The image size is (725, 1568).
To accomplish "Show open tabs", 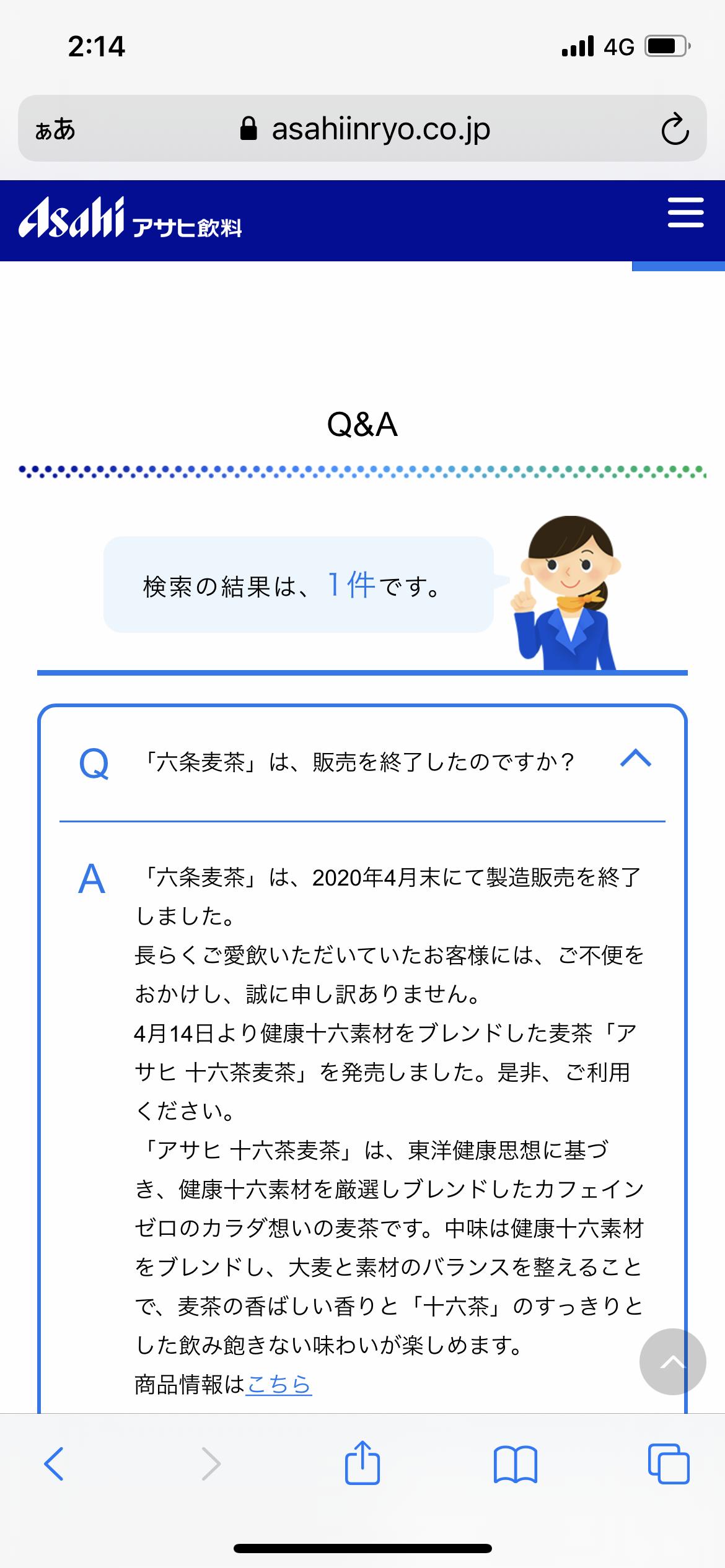I will (x=669, y=1464).
